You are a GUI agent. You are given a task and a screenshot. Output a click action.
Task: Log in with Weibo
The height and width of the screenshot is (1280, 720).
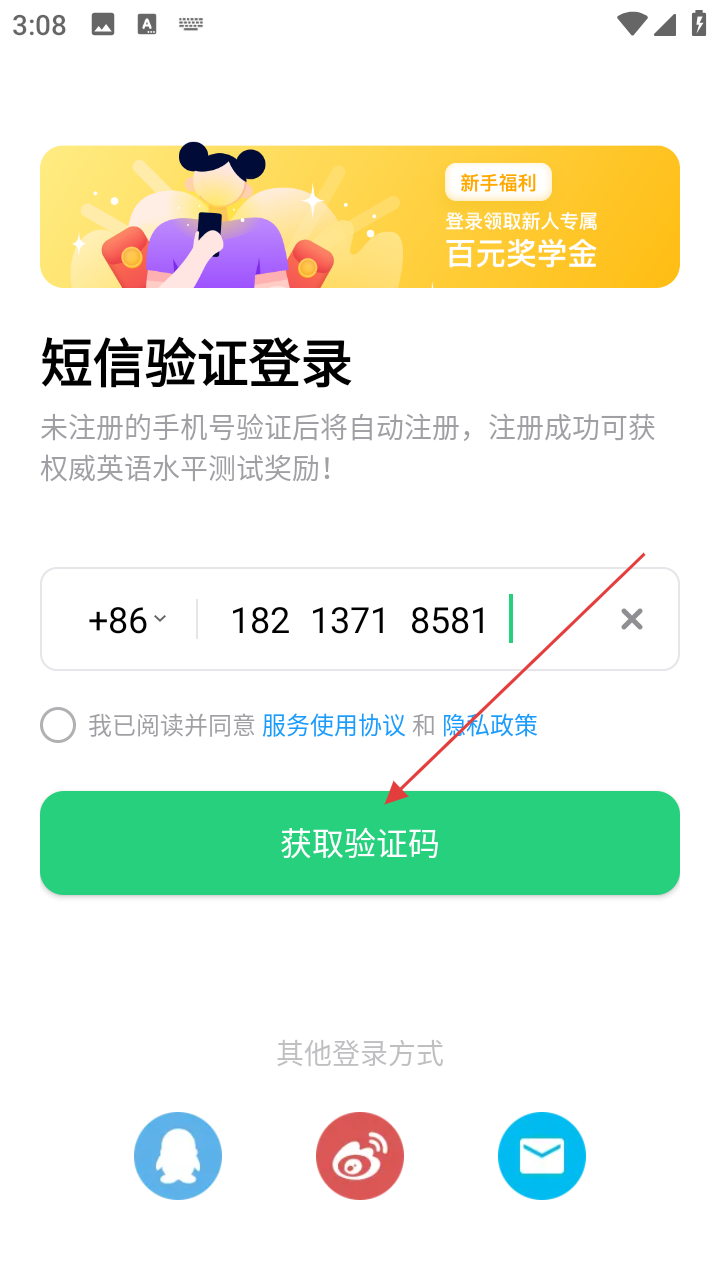[360, 1156]
